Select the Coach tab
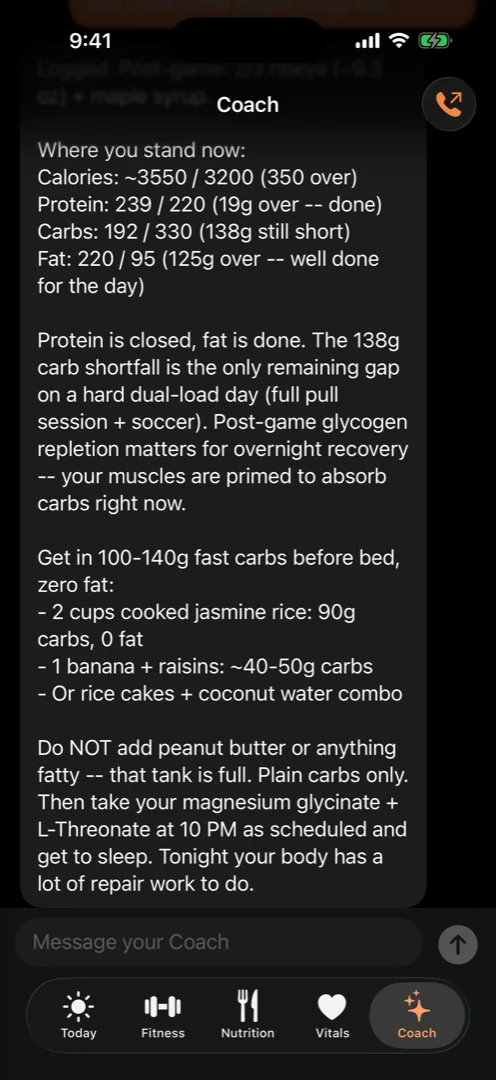The height and width of the screenshot is (1080, 496). [x=417, y=1015]
